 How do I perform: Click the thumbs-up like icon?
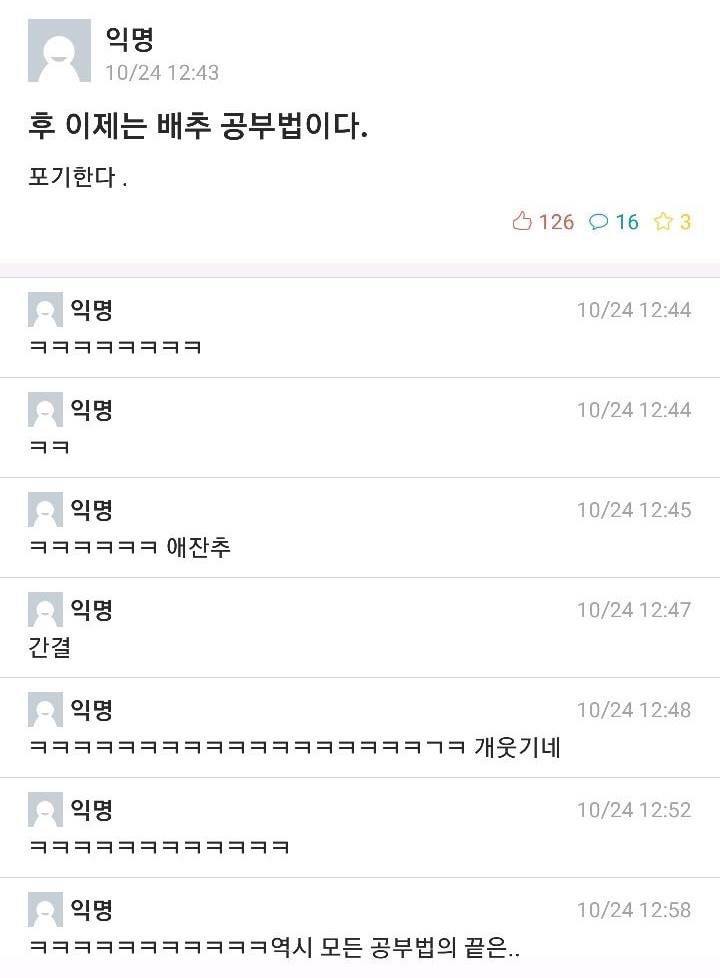click(x=524, y=222)
